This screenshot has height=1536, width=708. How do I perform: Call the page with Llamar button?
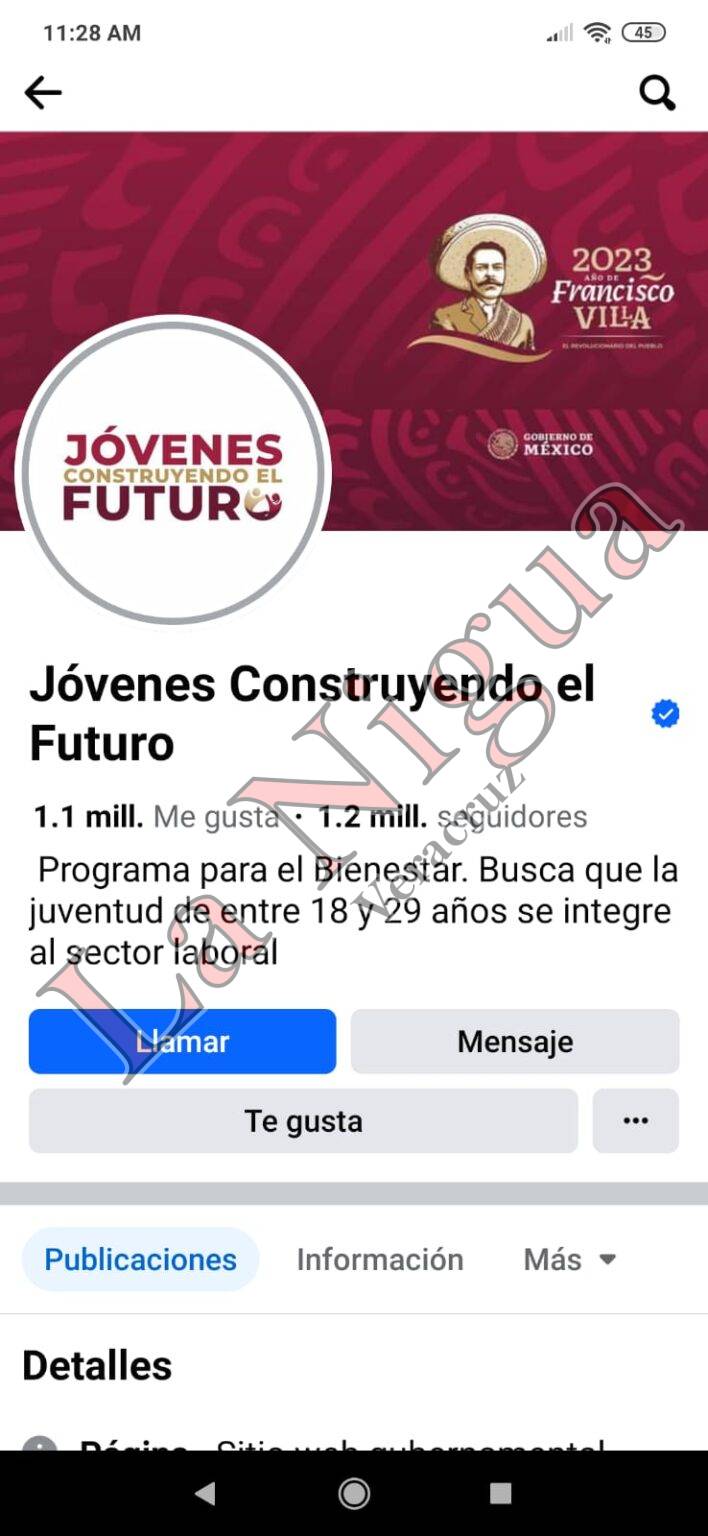[182, 1041]
